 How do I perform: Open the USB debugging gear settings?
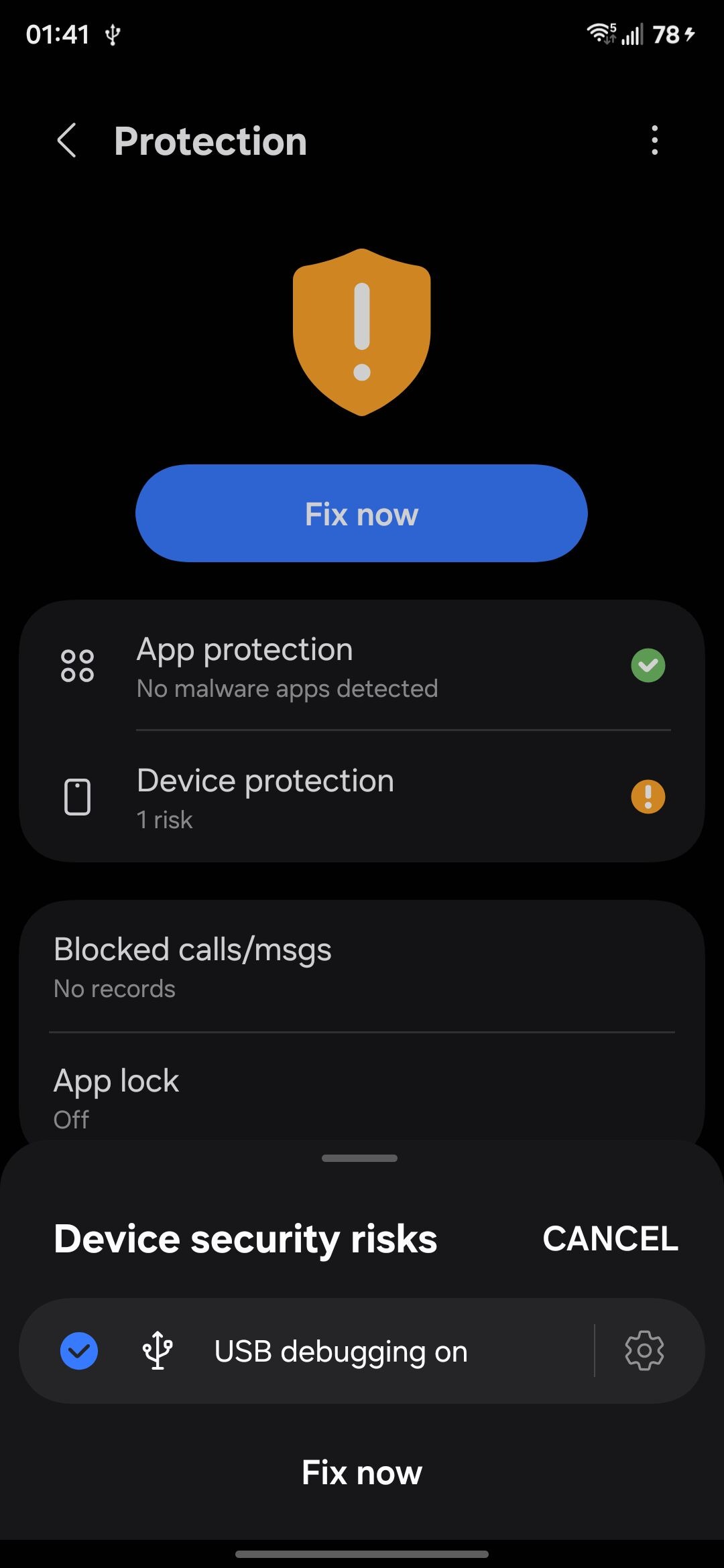pyautogui.click(x=644, y=1351)
